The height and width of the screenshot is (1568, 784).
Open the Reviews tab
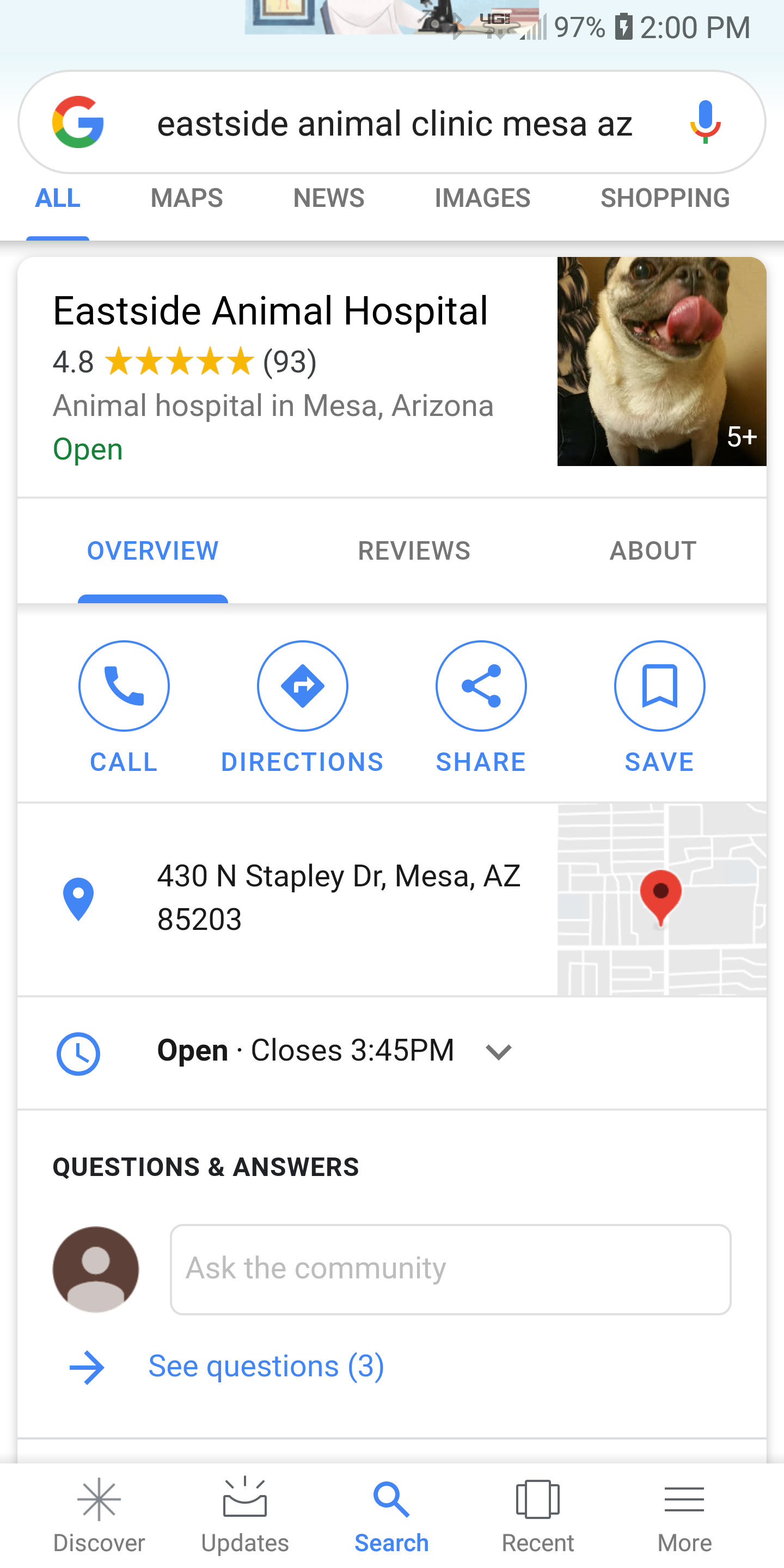[414, 551]
